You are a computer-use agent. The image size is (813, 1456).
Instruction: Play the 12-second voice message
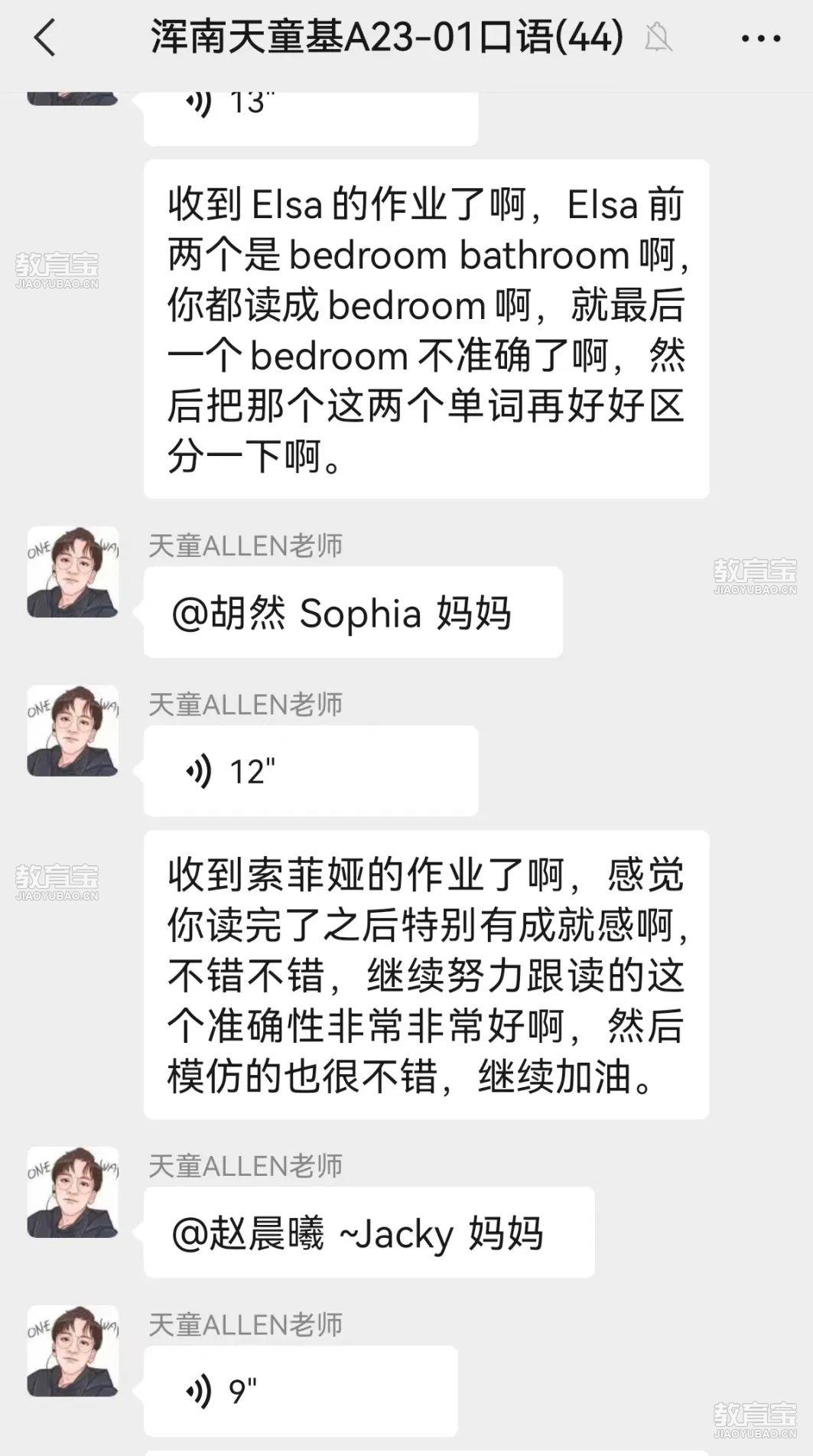[x=310, y=770]
